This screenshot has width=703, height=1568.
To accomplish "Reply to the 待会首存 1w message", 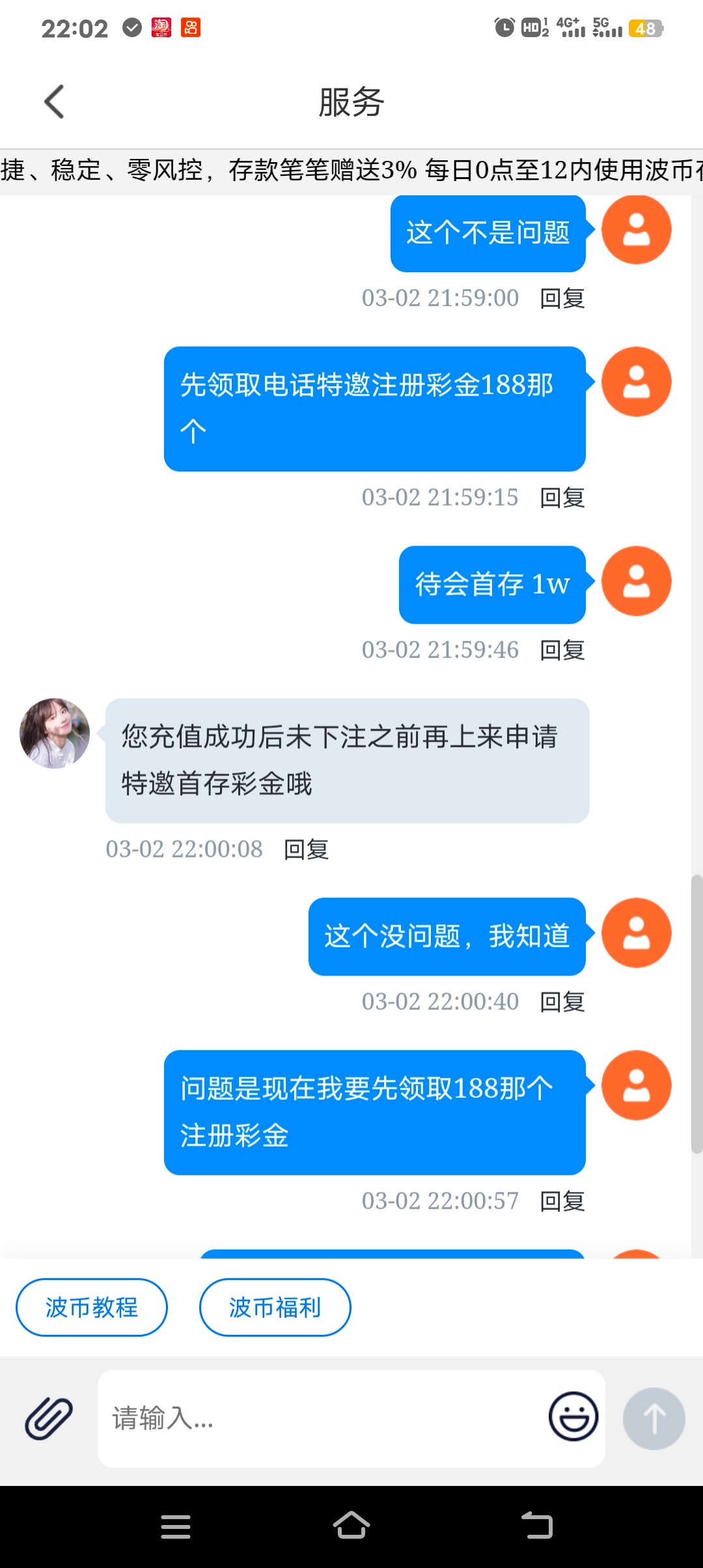I will point(562,650).
